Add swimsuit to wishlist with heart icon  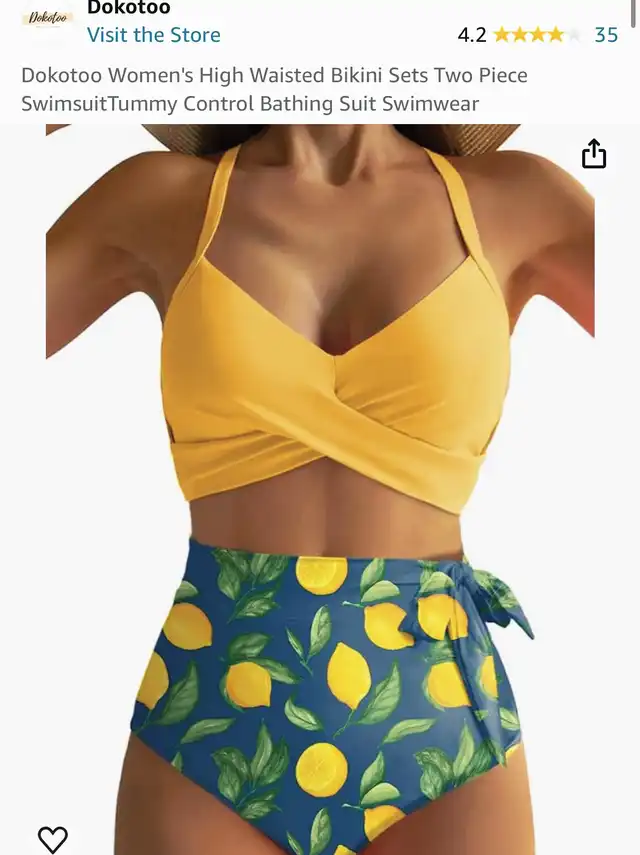52,838
